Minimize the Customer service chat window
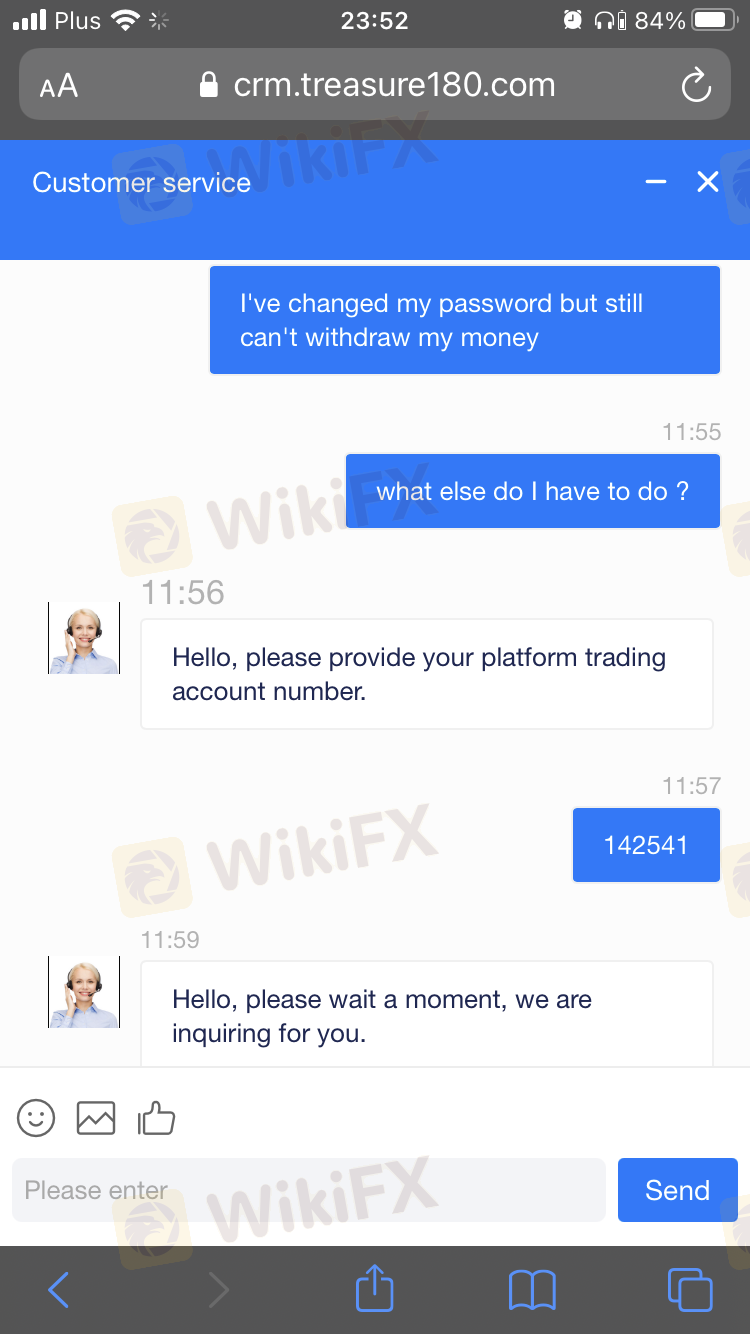Viewport: 750px width, 1334px height. 656,182
